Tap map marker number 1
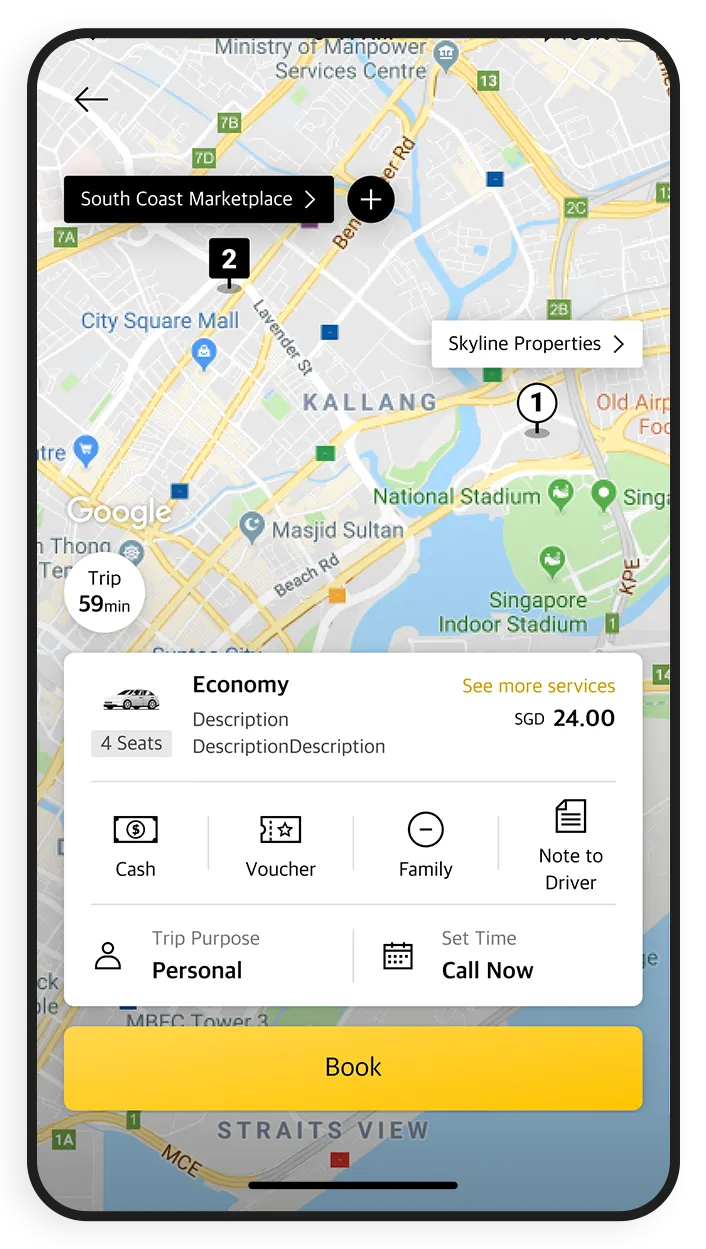This screenshot has height=1249, width=706. pos(537,406)
